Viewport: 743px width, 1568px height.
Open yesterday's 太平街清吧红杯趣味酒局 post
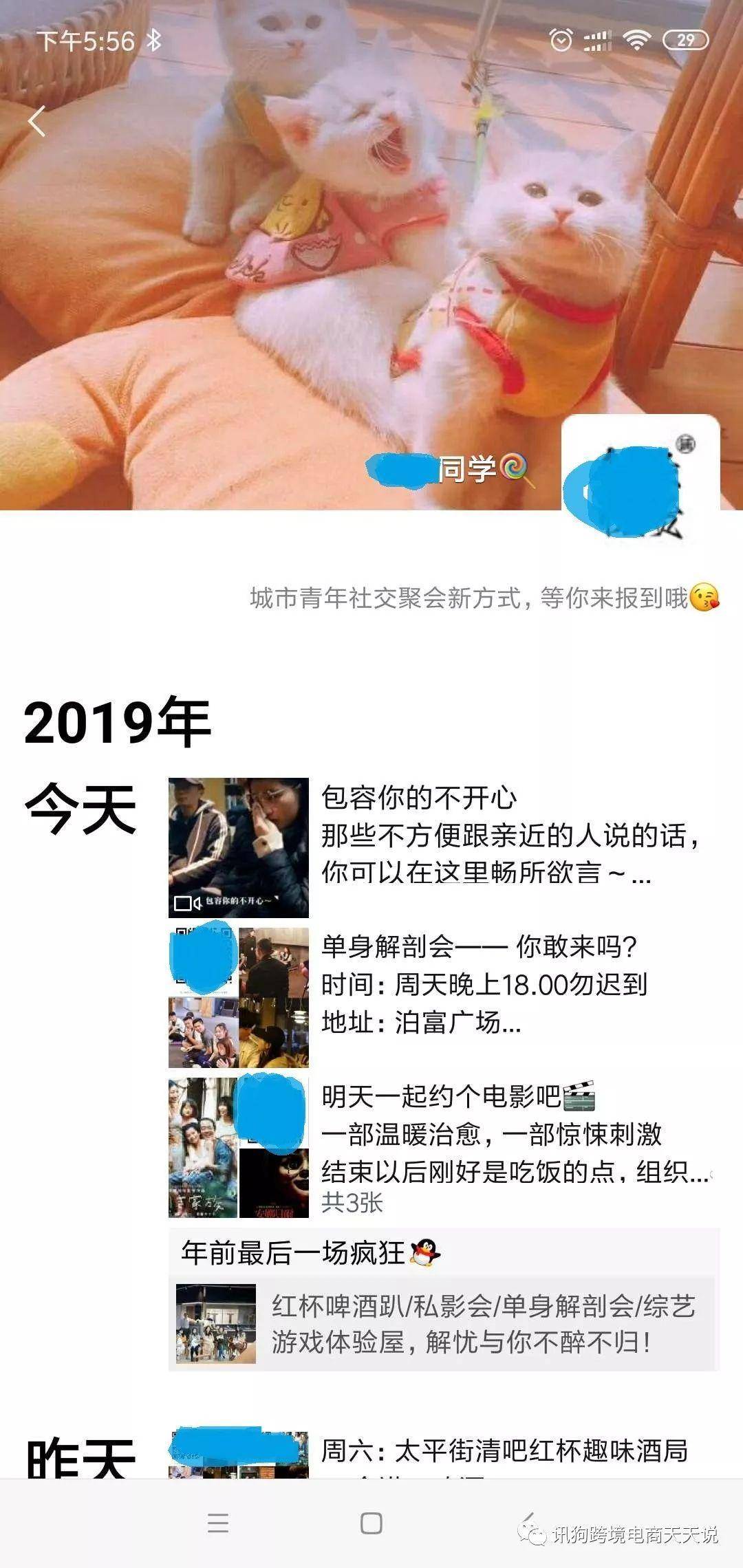click(x=504, y=1451)
